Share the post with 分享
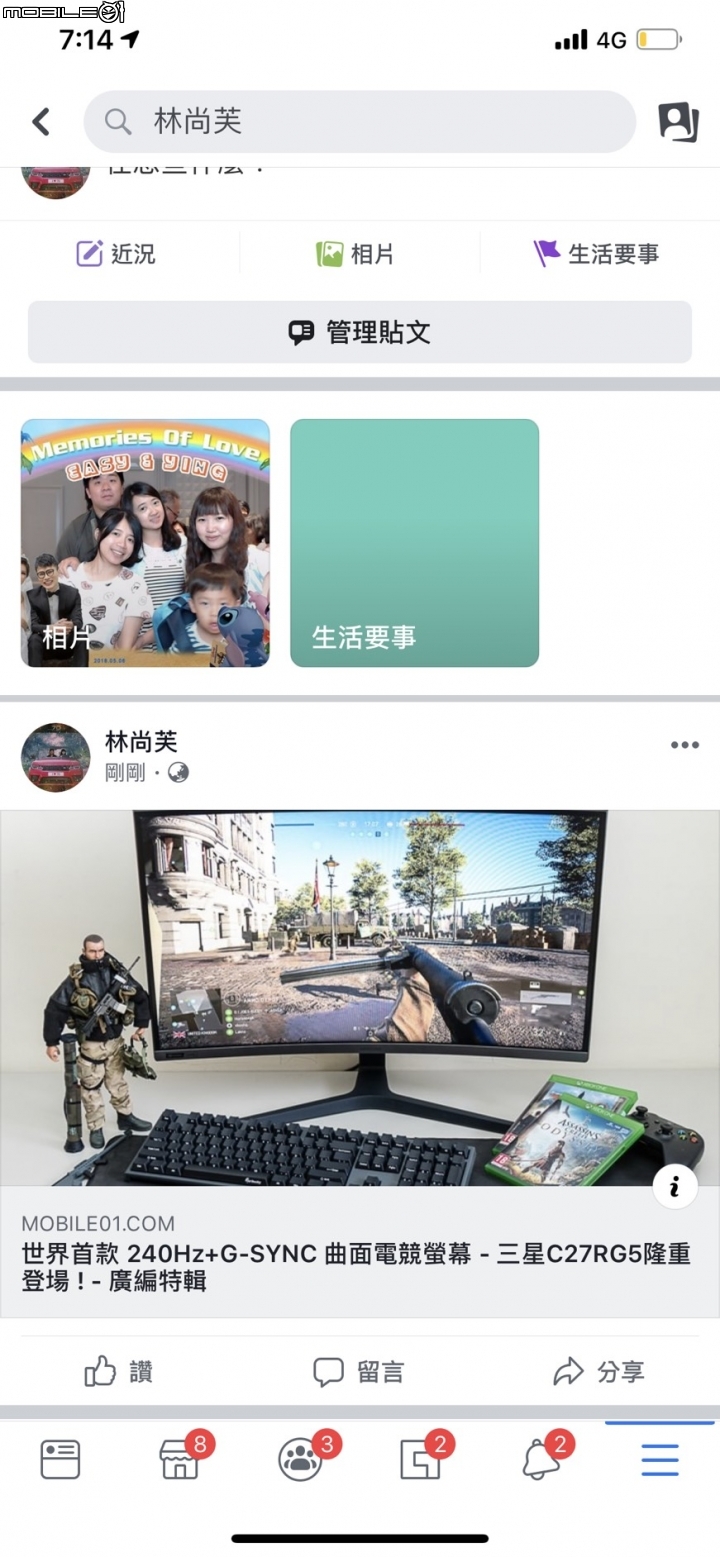 [x=598, y=1372]
